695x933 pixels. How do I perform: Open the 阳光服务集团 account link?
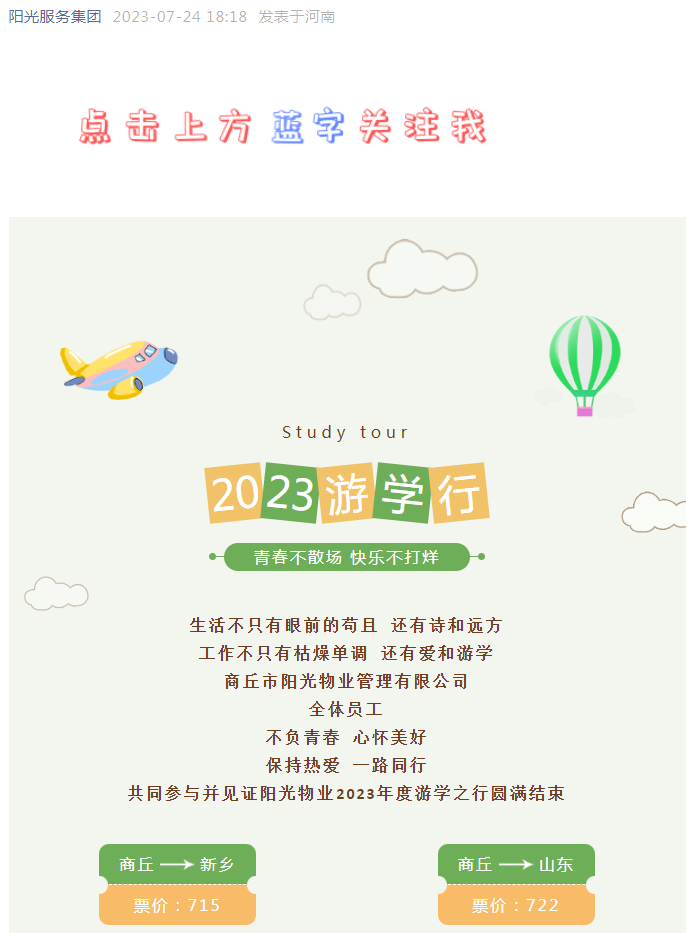coord(55,17)
